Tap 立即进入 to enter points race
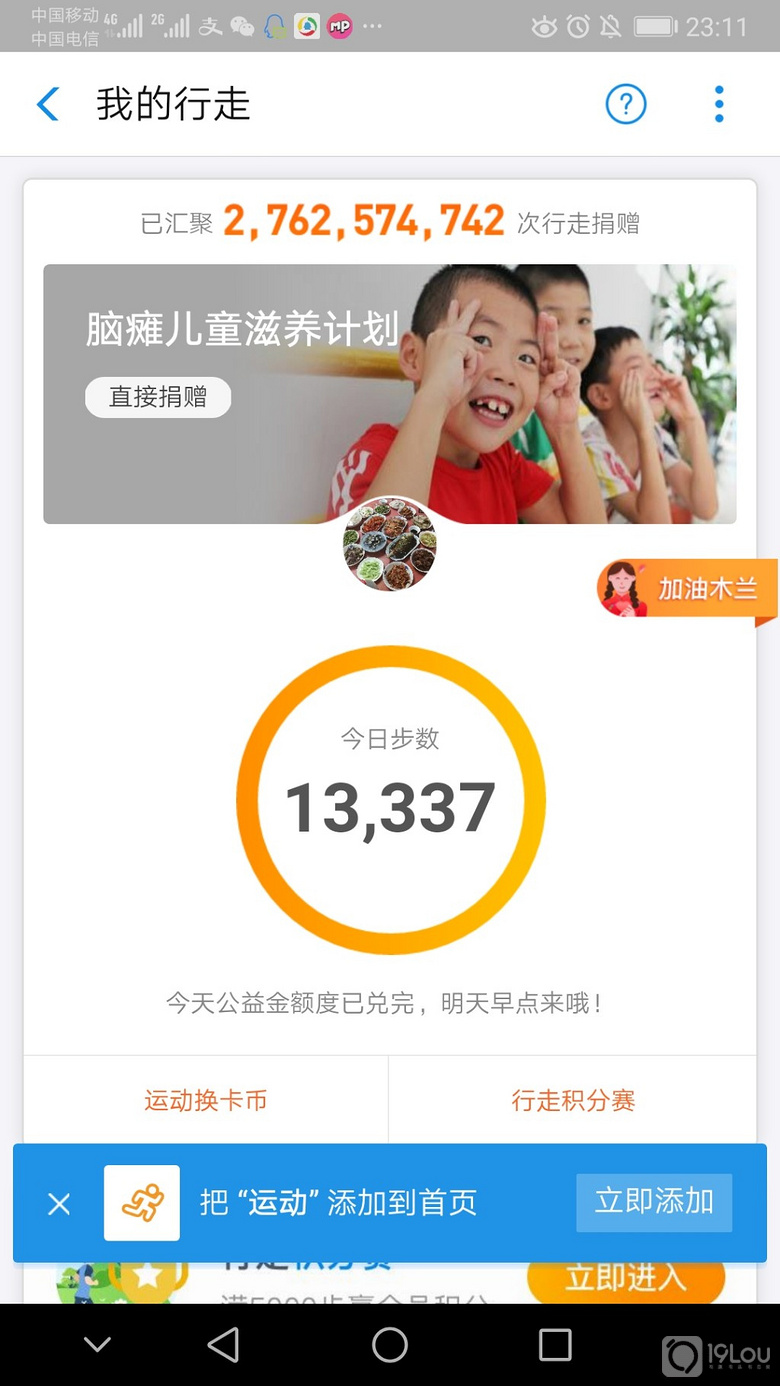The height and width of the screenshot is (1386, 780). [x=626, y=1280]
